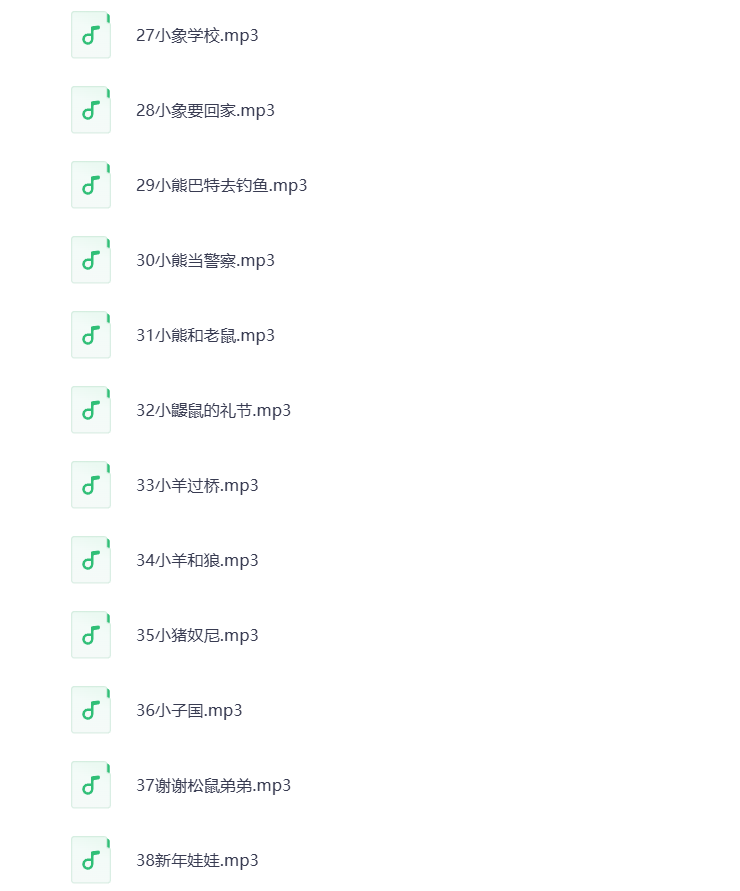The height and width of the screenshot is (891, 740).
Task: Open the file 27小象学校.mp3
Action: click(197, 36)
